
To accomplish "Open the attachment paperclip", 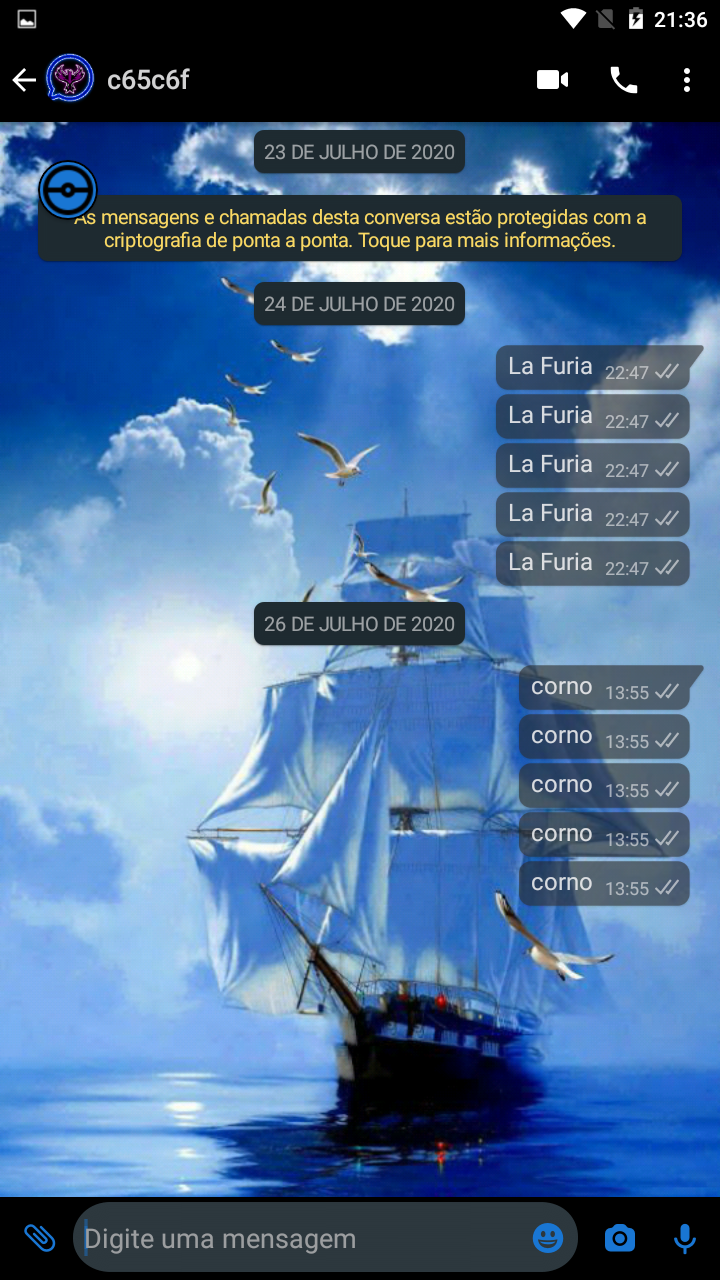I will [x=38, y=1238].
